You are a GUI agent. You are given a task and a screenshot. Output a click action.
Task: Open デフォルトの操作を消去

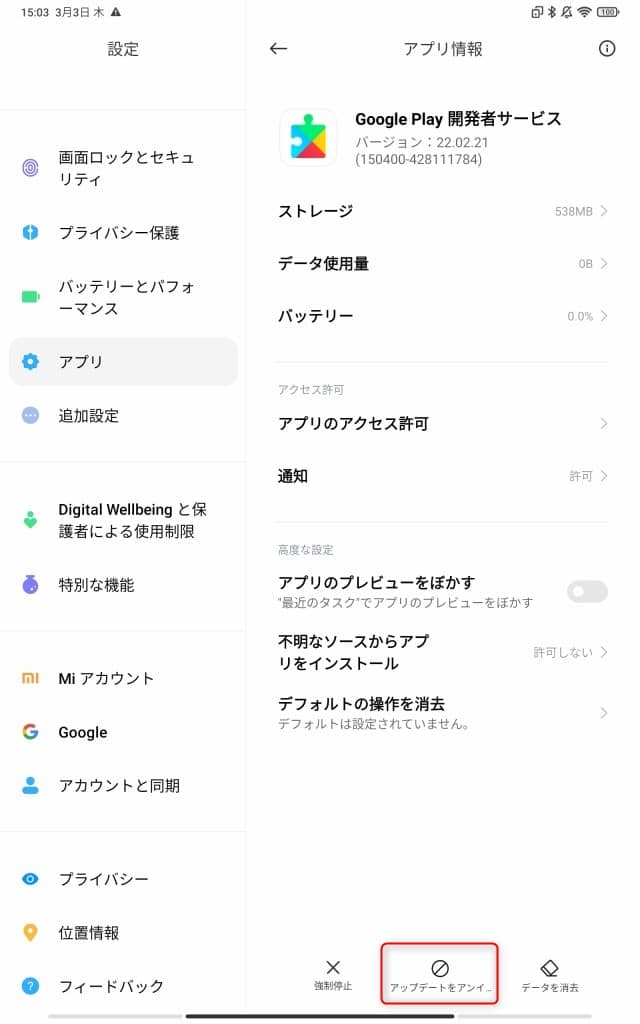(x=442, y=712)
